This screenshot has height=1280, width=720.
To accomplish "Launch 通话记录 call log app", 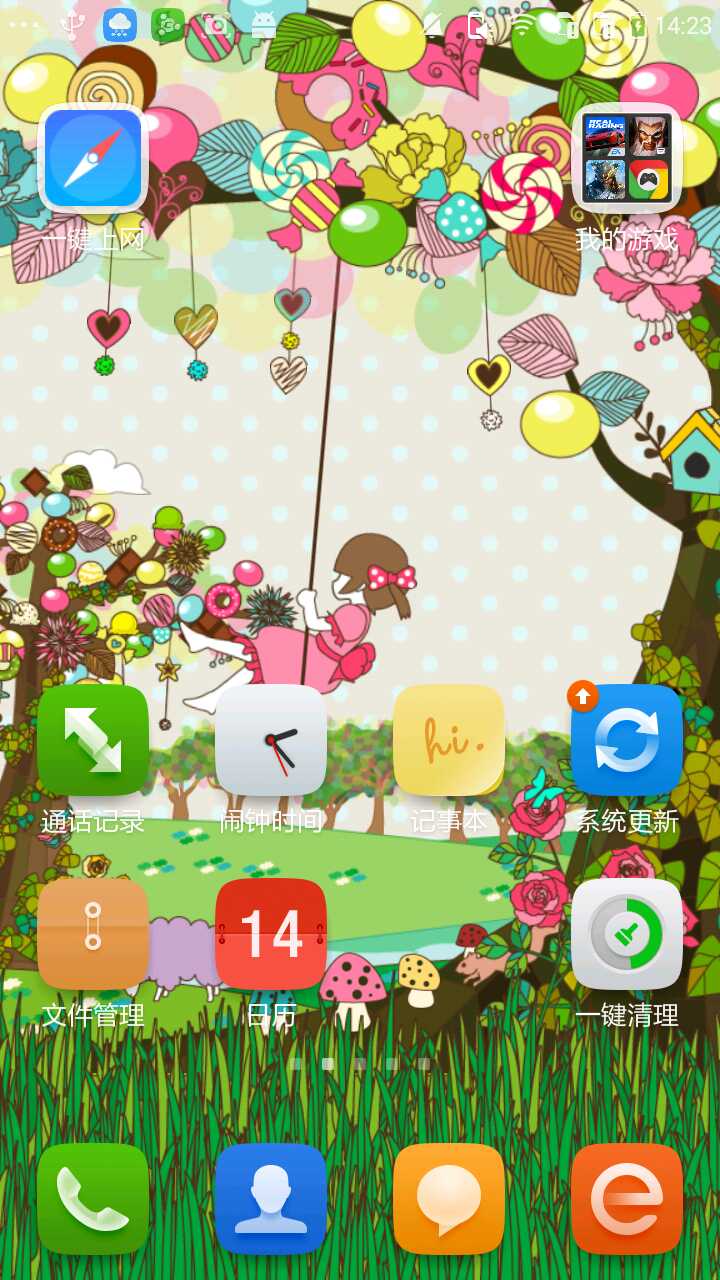I will (x=93, y=741).
